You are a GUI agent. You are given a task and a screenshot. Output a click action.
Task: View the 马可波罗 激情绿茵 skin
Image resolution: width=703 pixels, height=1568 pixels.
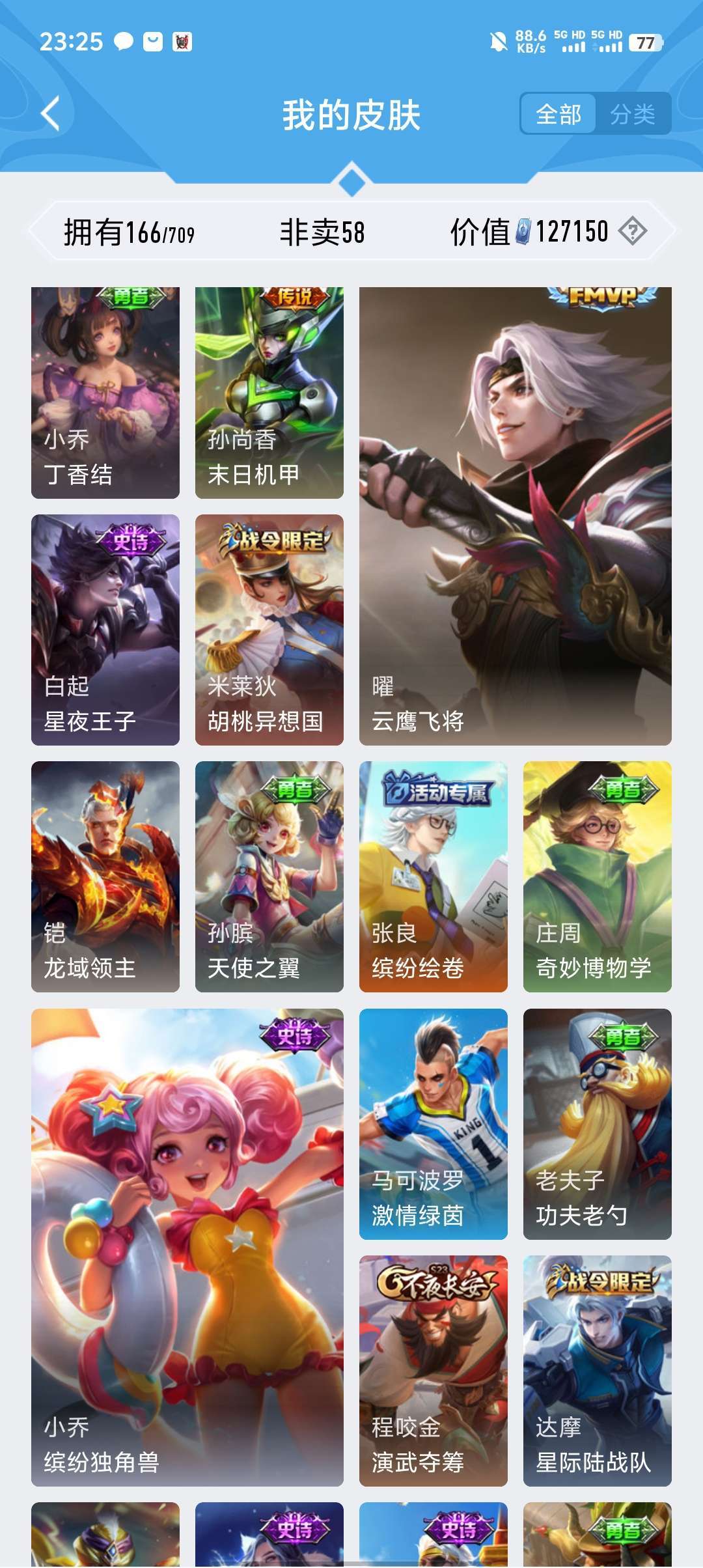click(x=434, y=1124)
